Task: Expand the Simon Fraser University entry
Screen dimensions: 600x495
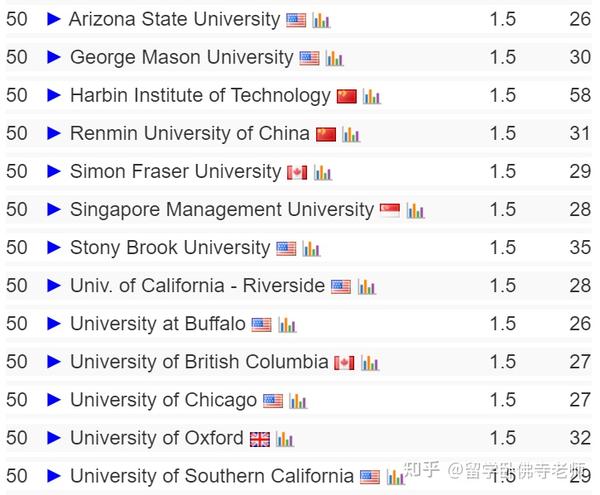Action: point(54,171)
